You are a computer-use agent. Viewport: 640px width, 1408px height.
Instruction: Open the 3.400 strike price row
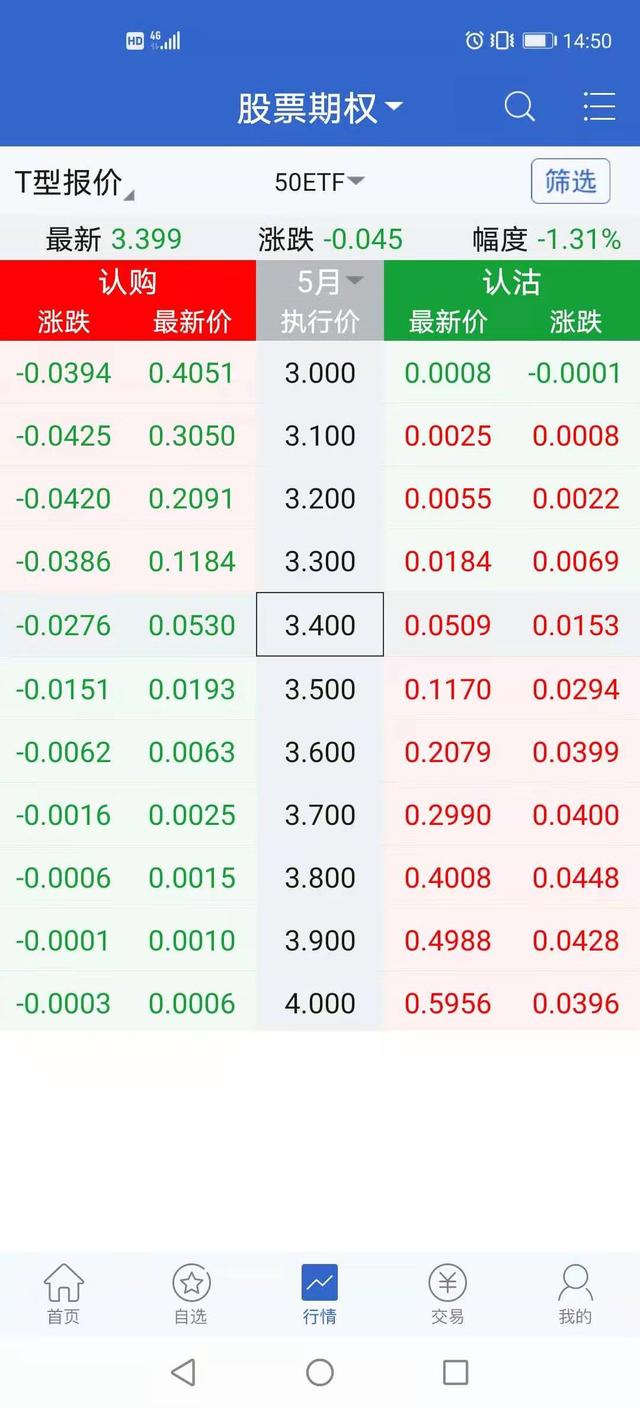[320, 625]
